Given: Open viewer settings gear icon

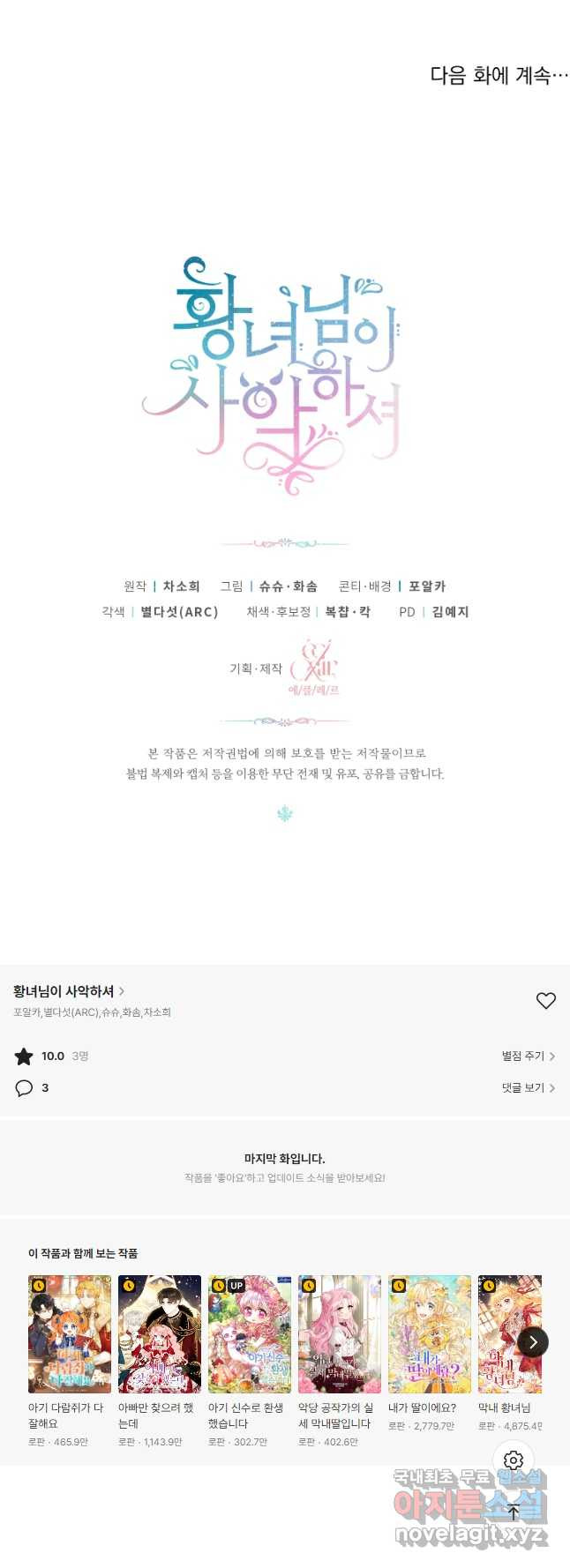Looking at the screenshot, I should 514,1460.
